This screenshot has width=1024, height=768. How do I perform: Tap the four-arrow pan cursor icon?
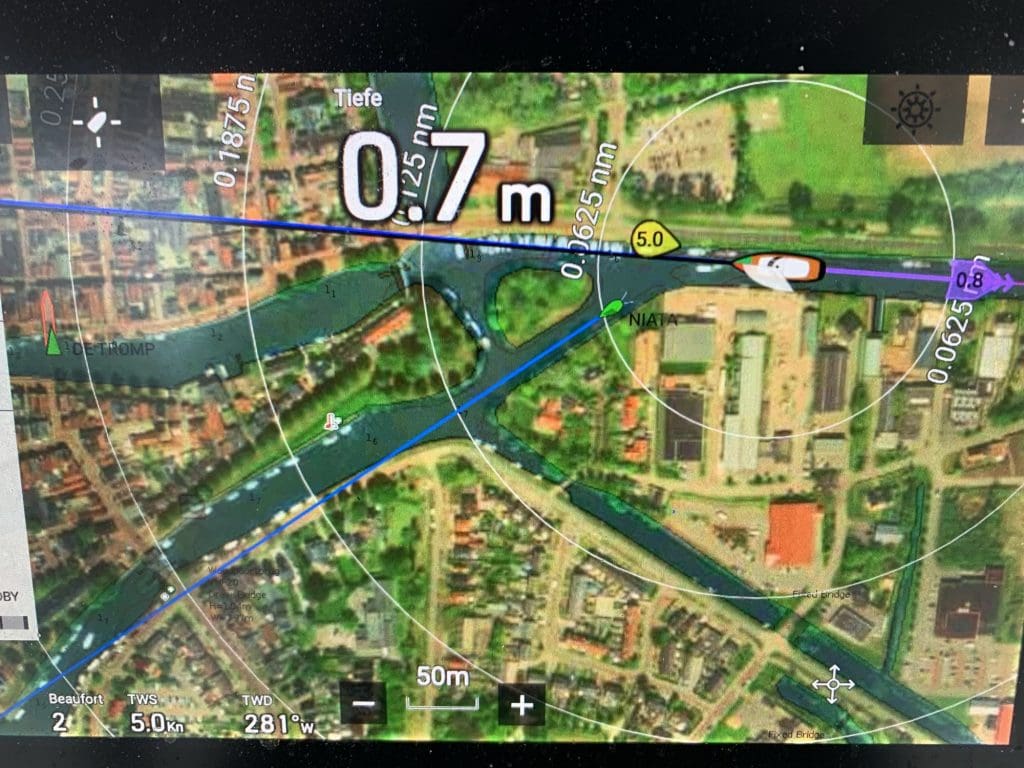833,684
